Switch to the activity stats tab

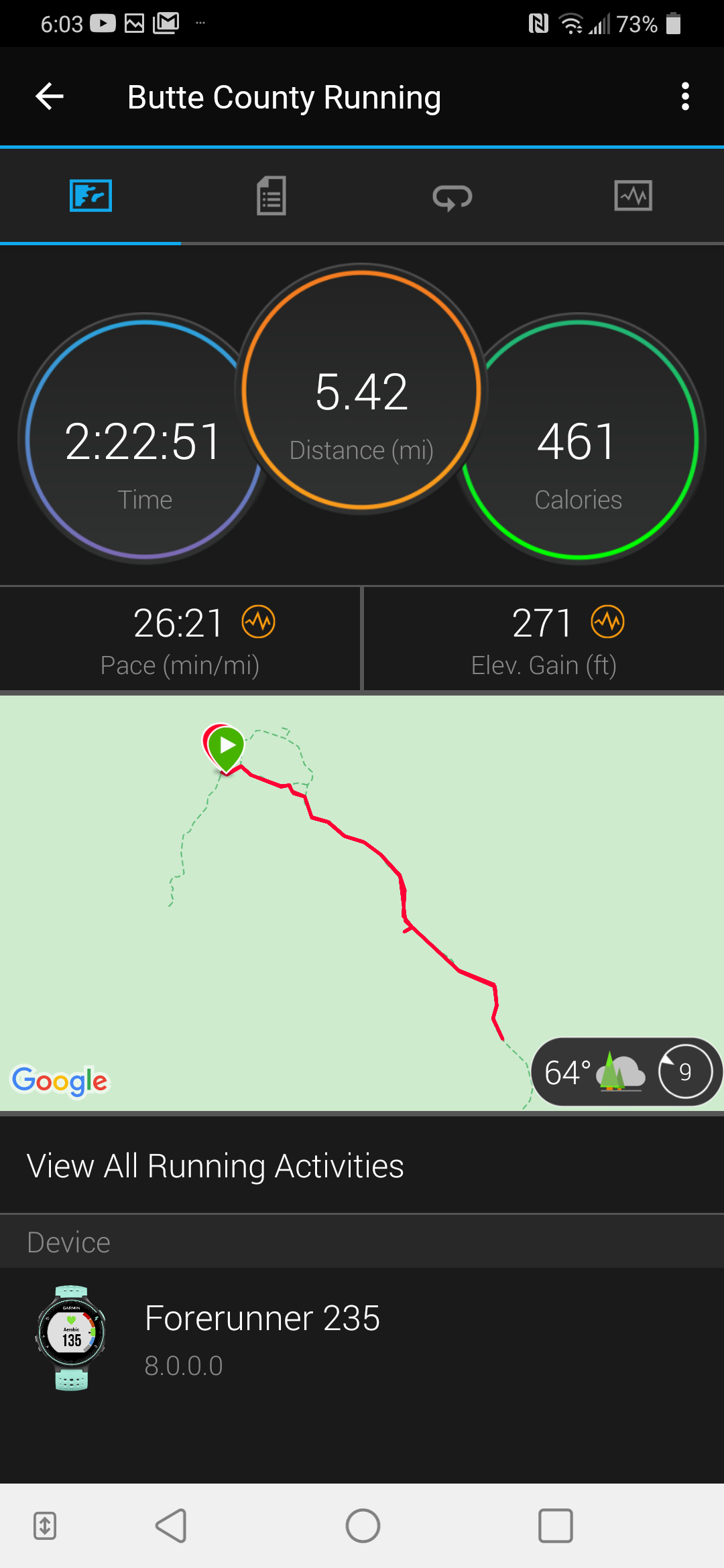coord(271,196)
